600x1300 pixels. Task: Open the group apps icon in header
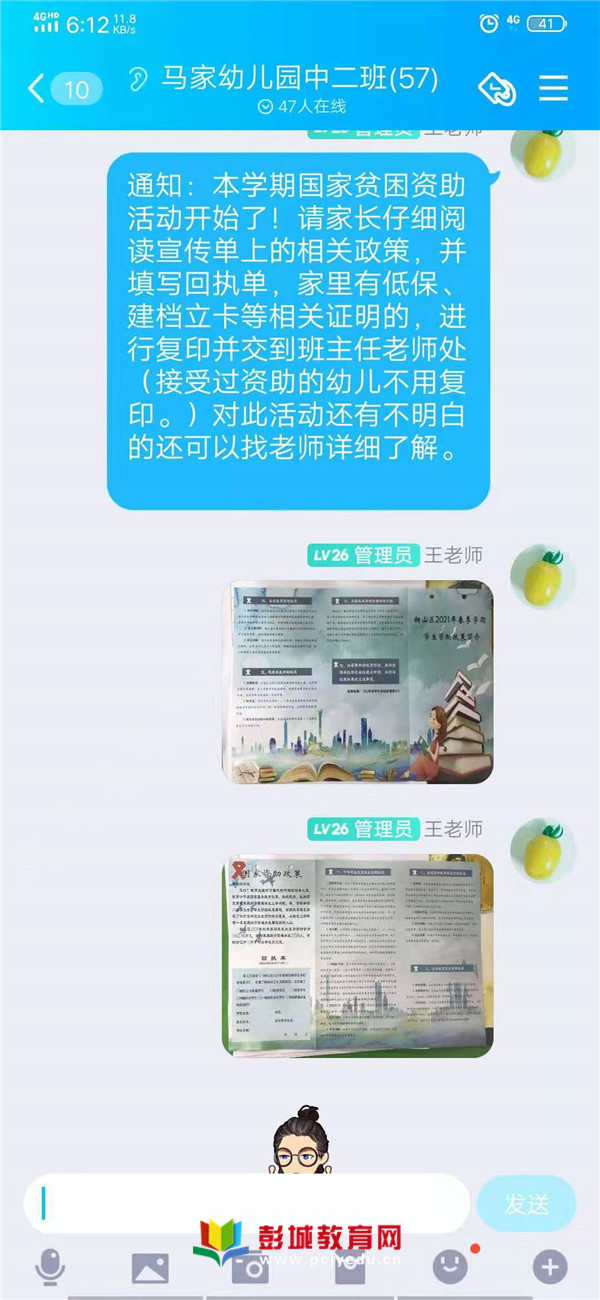coord(497,89)
